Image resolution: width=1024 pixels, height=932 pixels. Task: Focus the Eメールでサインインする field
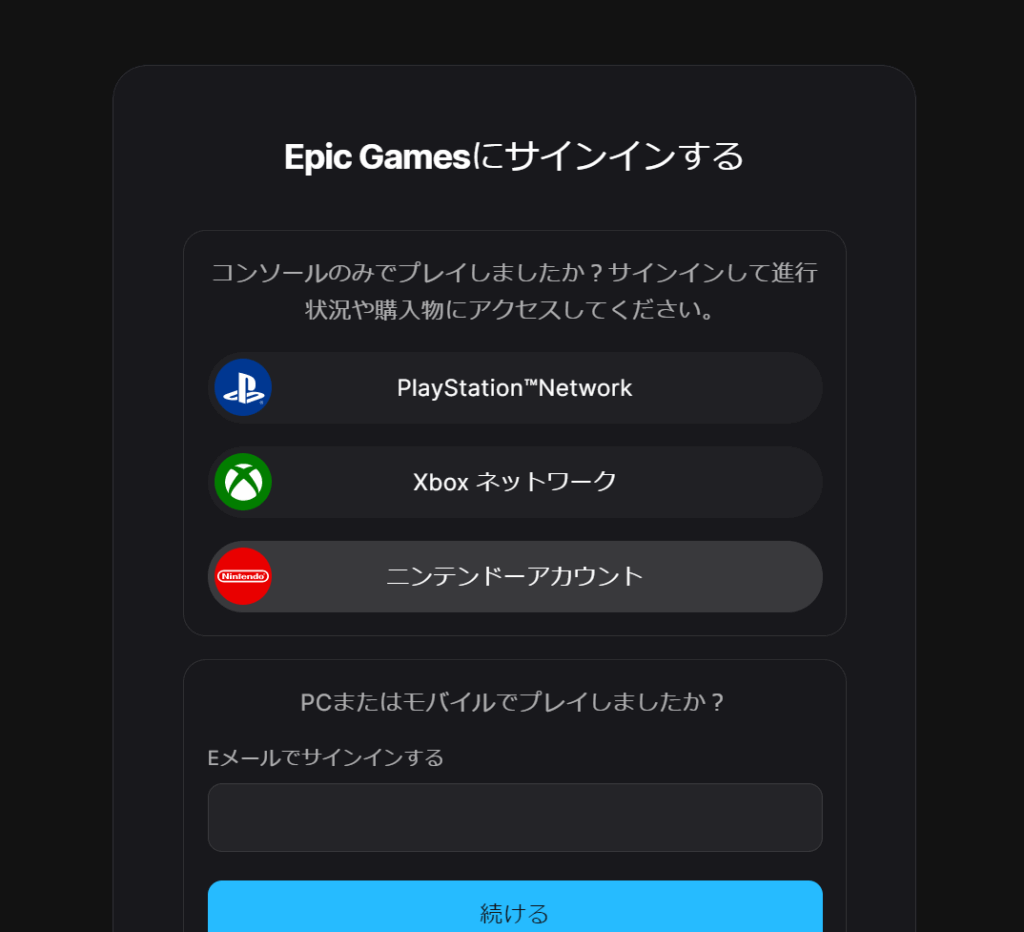(x=514, y=817)
